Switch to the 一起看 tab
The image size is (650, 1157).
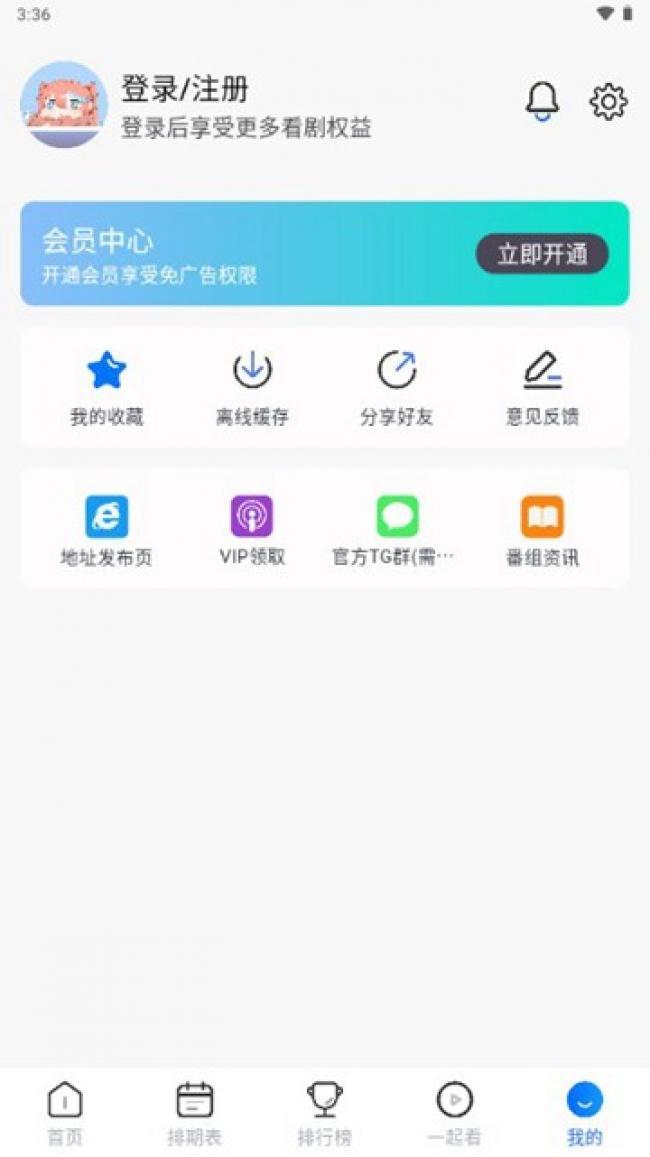click(454, 1113)
